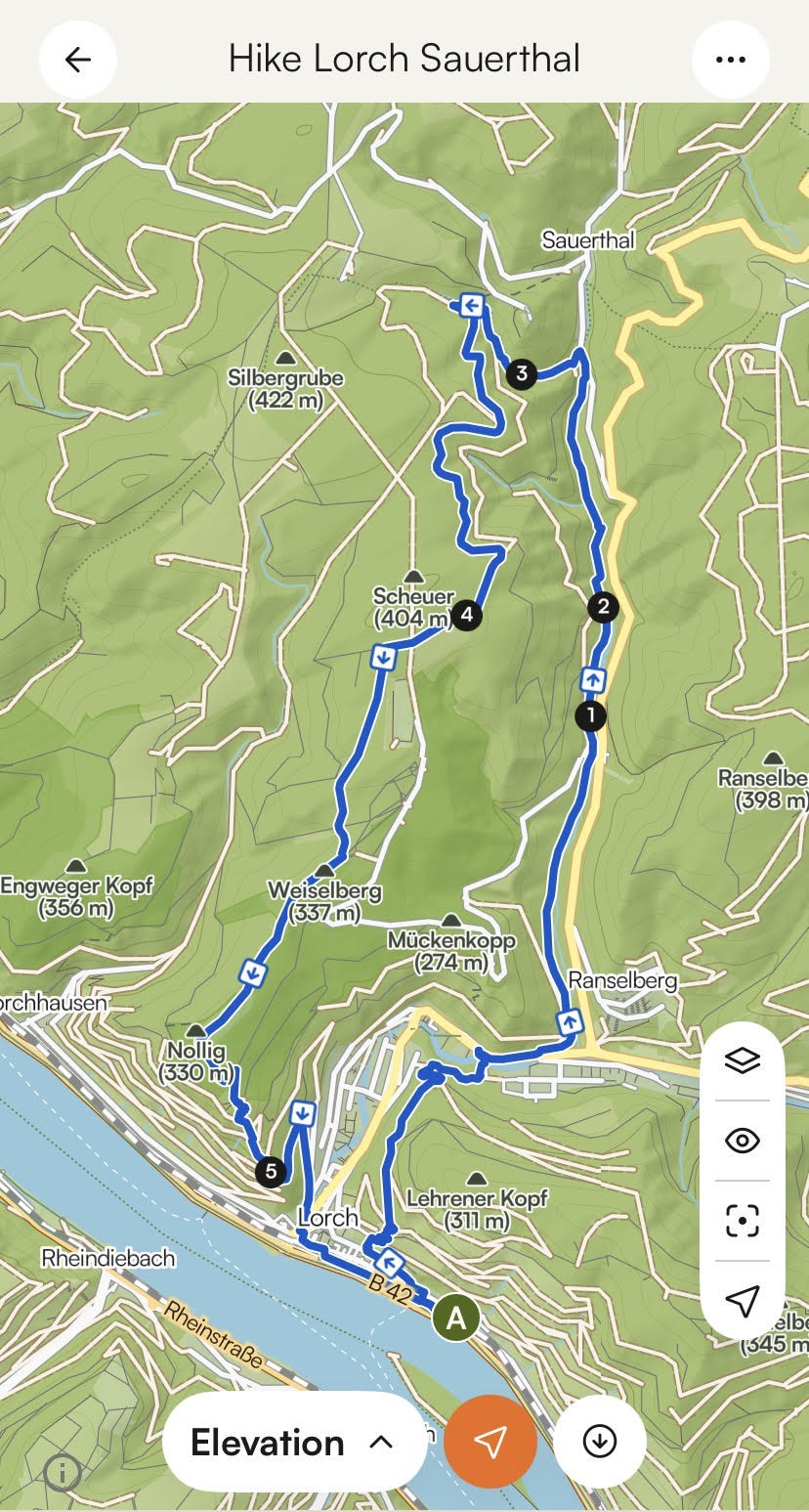
Task: Open the three-dot overflow menu
Action: point(730,60)
